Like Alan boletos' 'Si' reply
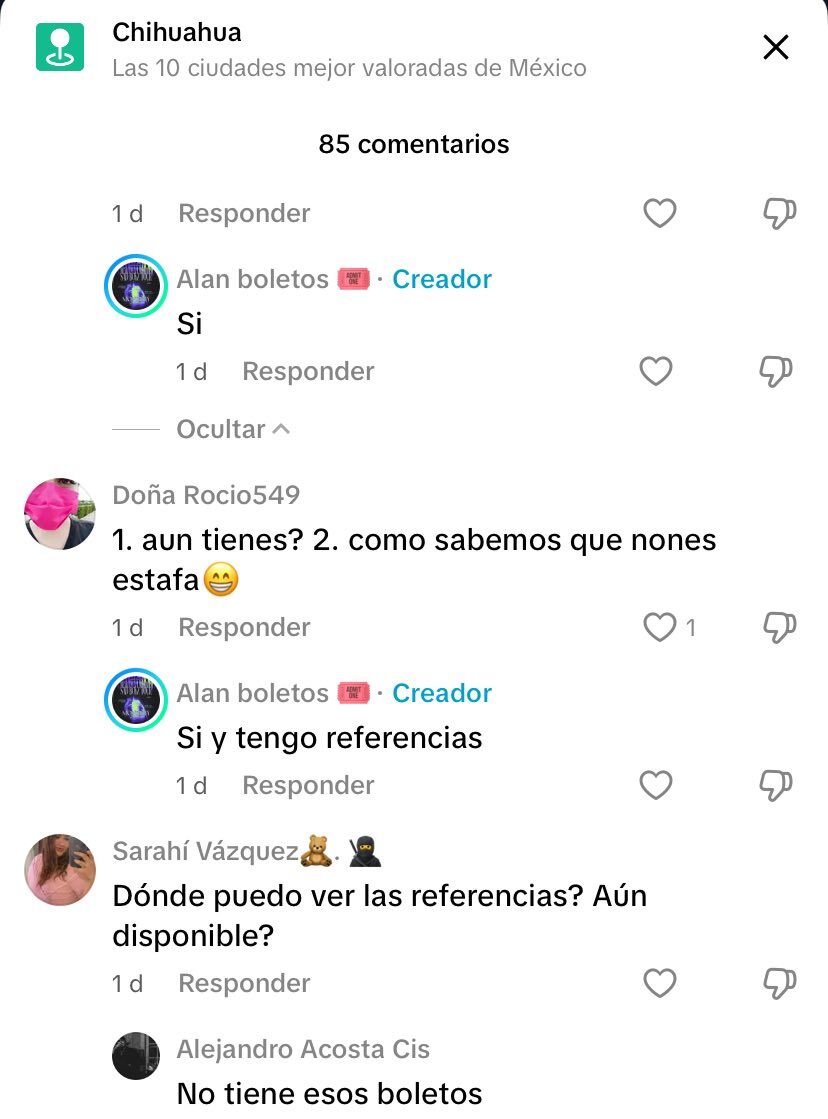This screenshot has height=1119, width=828. pyautogui.click(x=656, y=371)
